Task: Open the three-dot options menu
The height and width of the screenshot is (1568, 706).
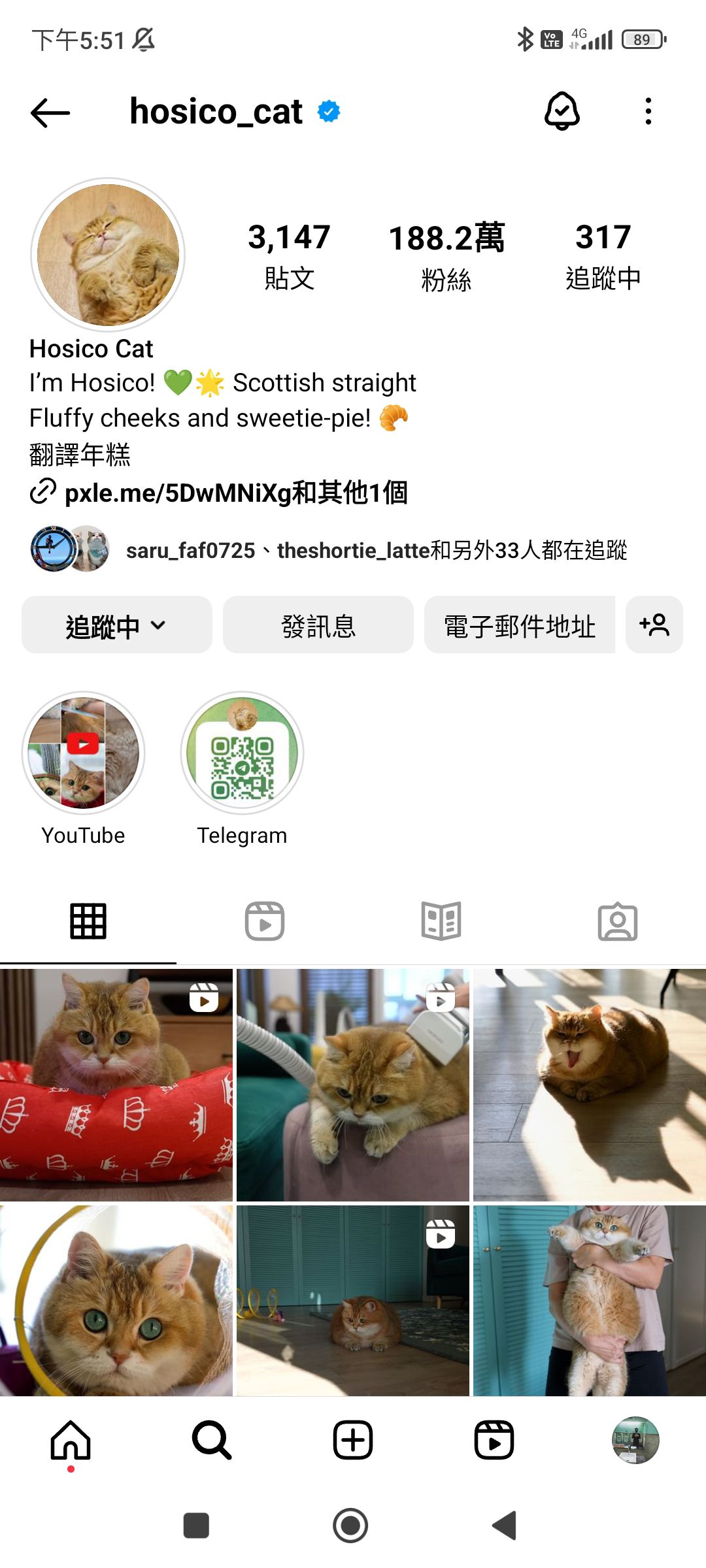Action: click(x=647, y=112)
